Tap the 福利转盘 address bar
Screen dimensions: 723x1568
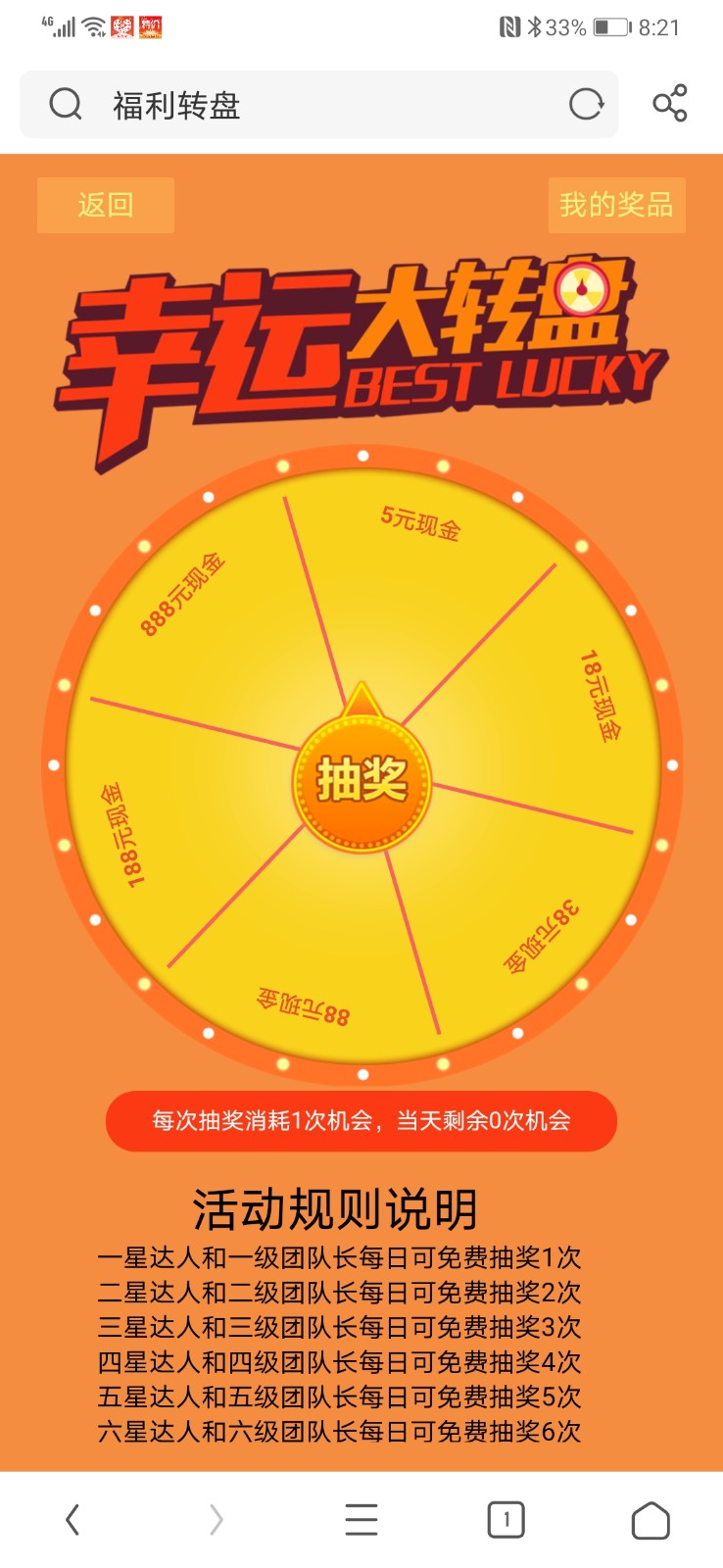tap(294, 105)
